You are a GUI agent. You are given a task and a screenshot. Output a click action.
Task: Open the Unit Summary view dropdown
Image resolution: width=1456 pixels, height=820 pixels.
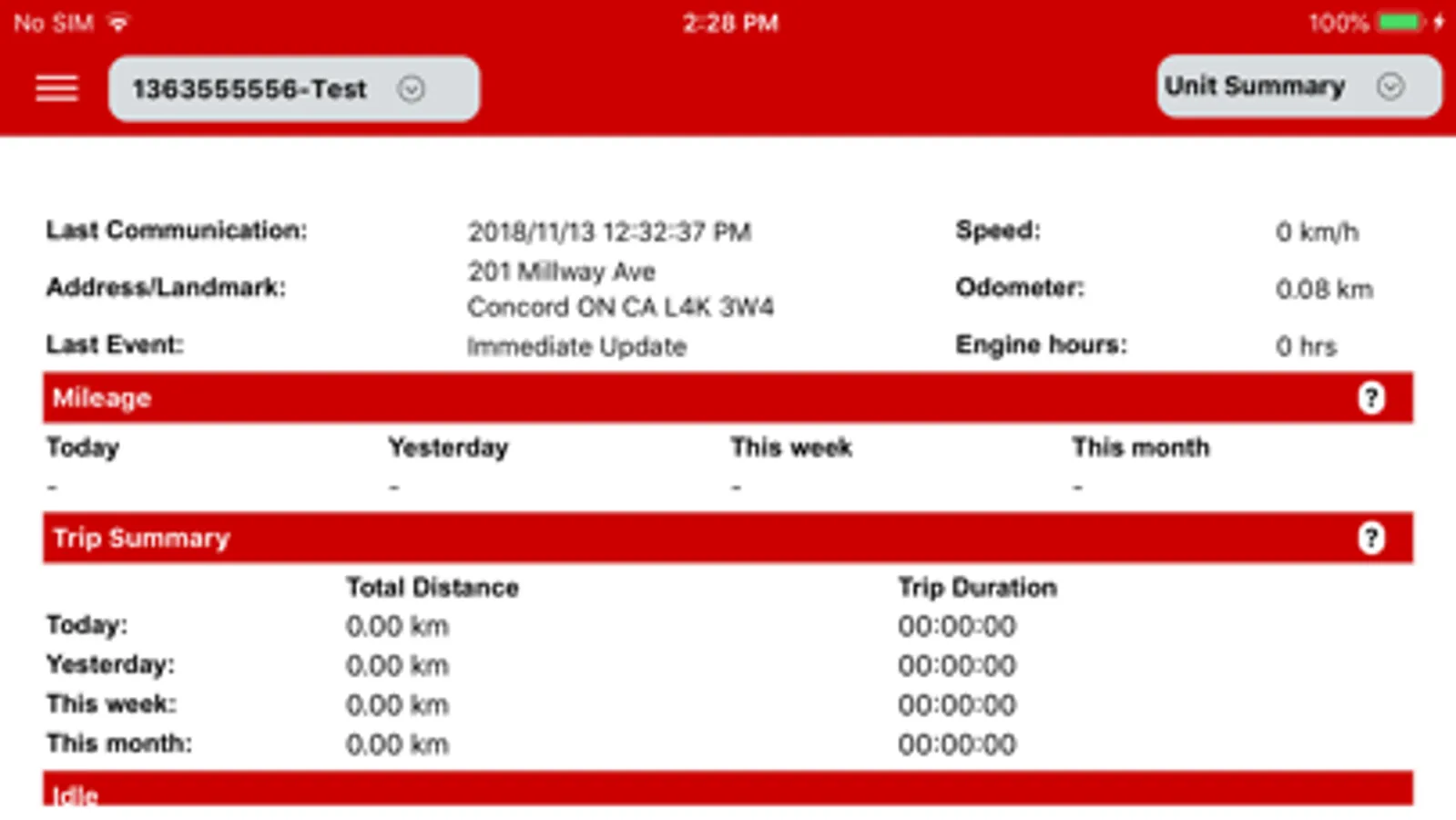pyautogui.click(x=1298, y=87)
